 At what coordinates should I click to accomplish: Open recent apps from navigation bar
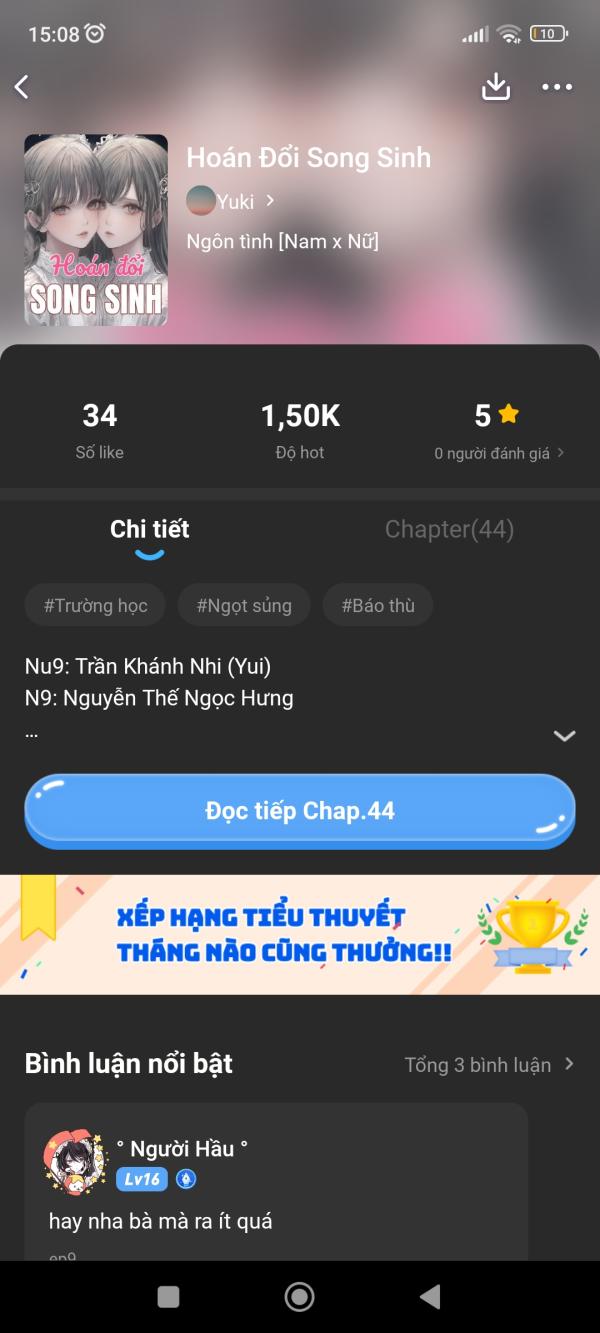pyautogui.click(x=169, y=1297)
